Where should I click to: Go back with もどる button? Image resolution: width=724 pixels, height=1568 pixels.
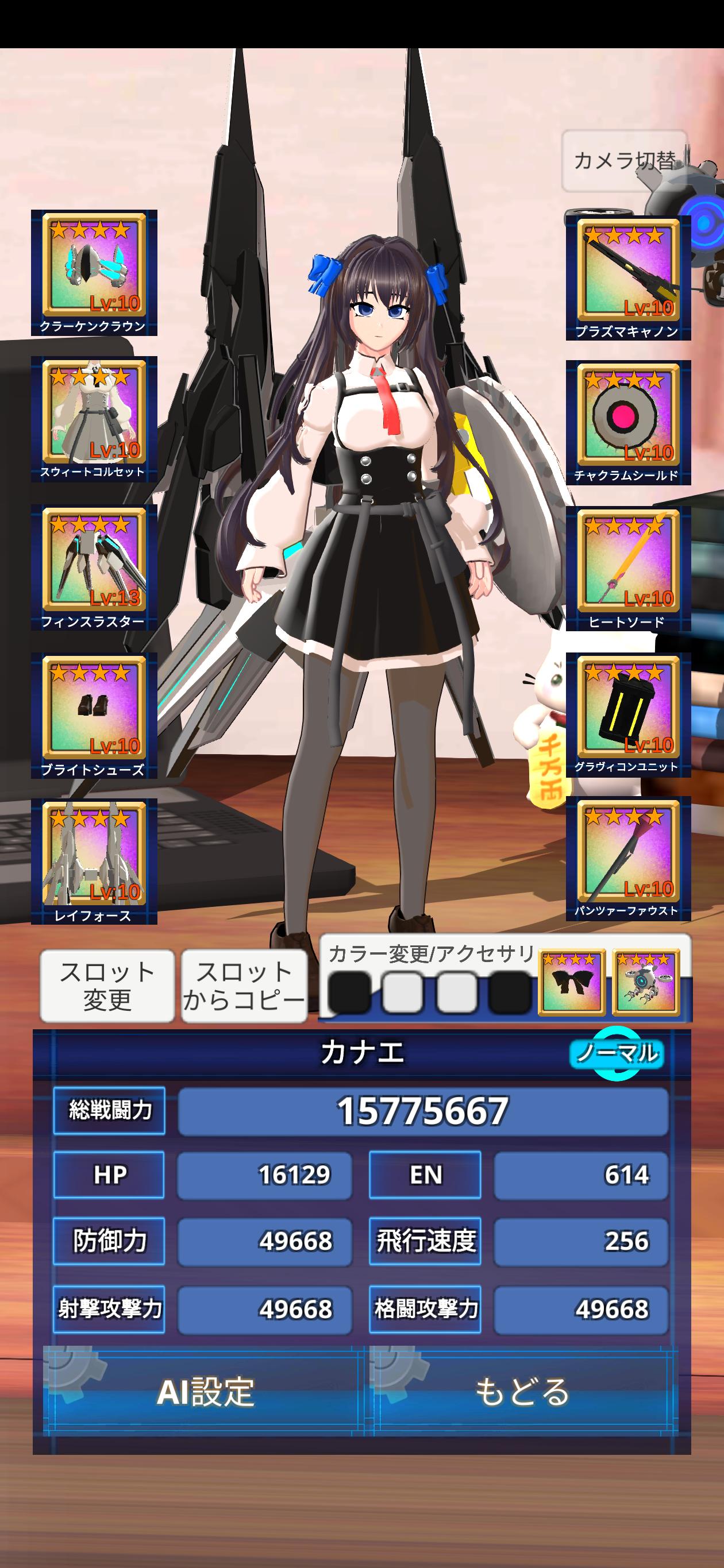coord(522,1392)
